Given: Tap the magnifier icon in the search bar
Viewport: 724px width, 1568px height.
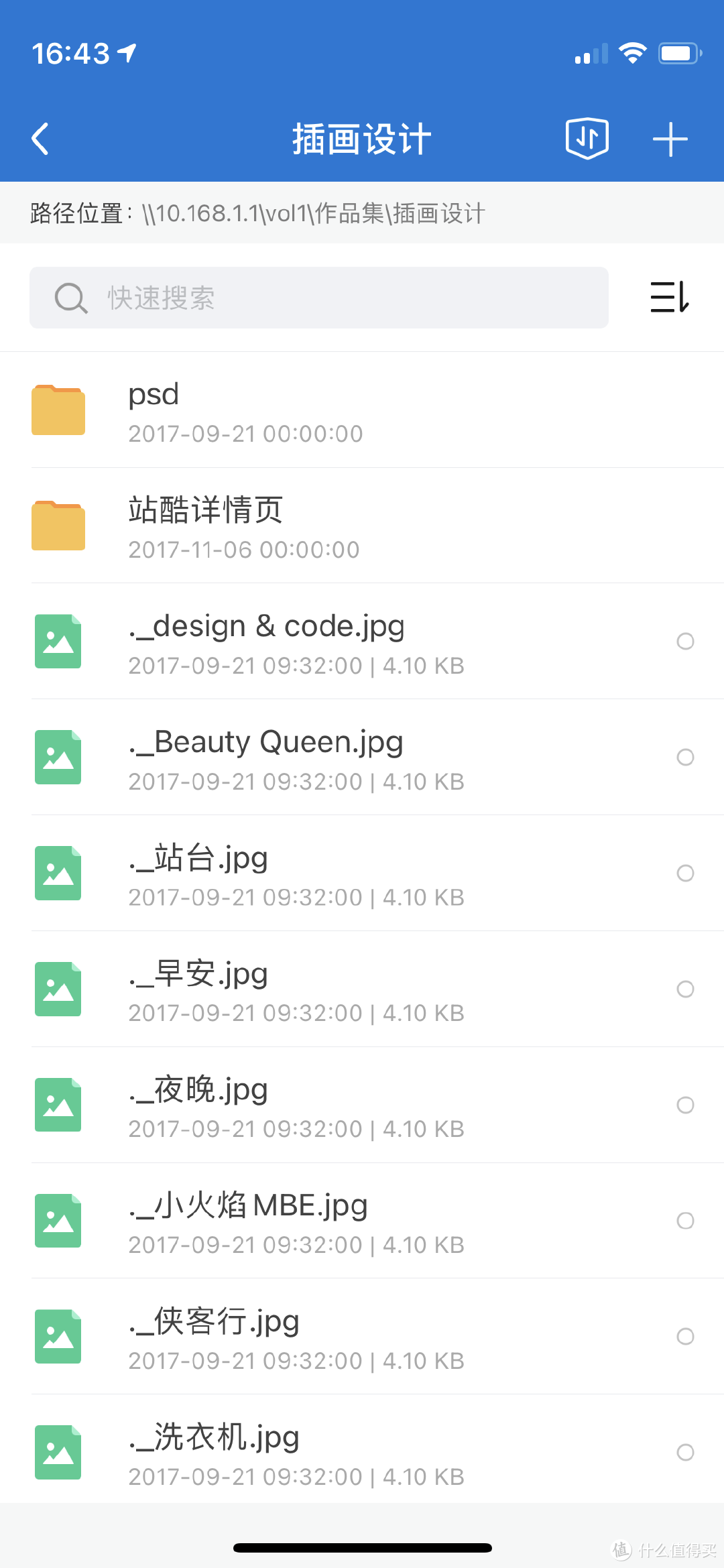Looking at the screenshot, I should point(72,298).
